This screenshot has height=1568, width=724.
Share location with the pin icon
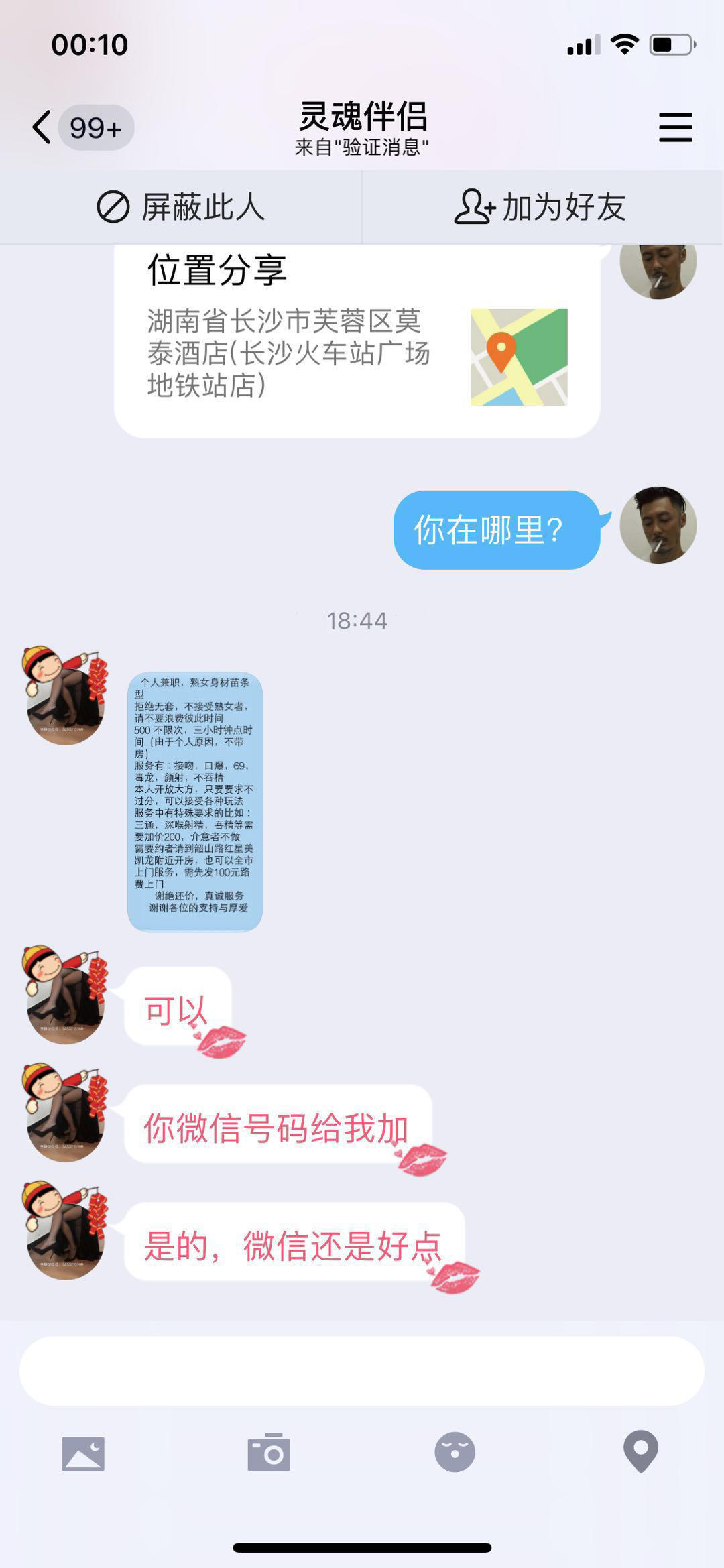tap(640, 1452)
